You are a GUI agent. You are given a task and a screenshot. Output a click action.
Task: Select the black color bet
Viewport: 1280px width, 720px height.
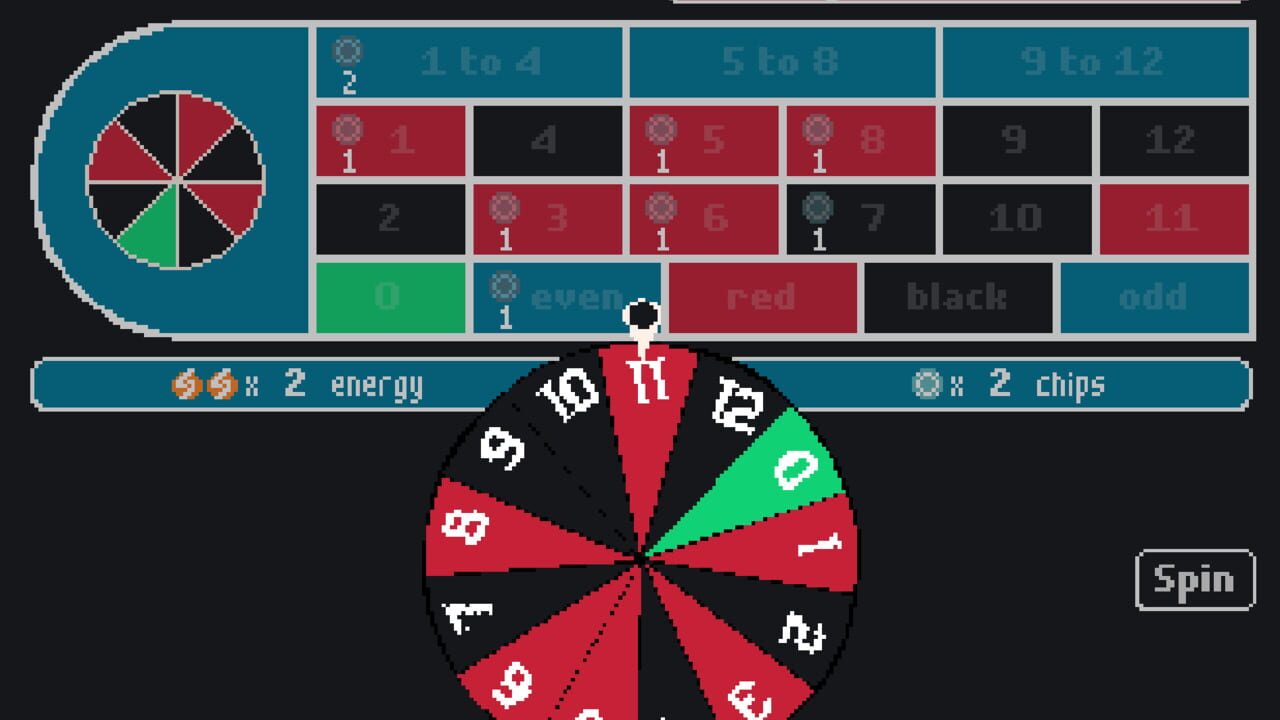(x=959, y=297)
